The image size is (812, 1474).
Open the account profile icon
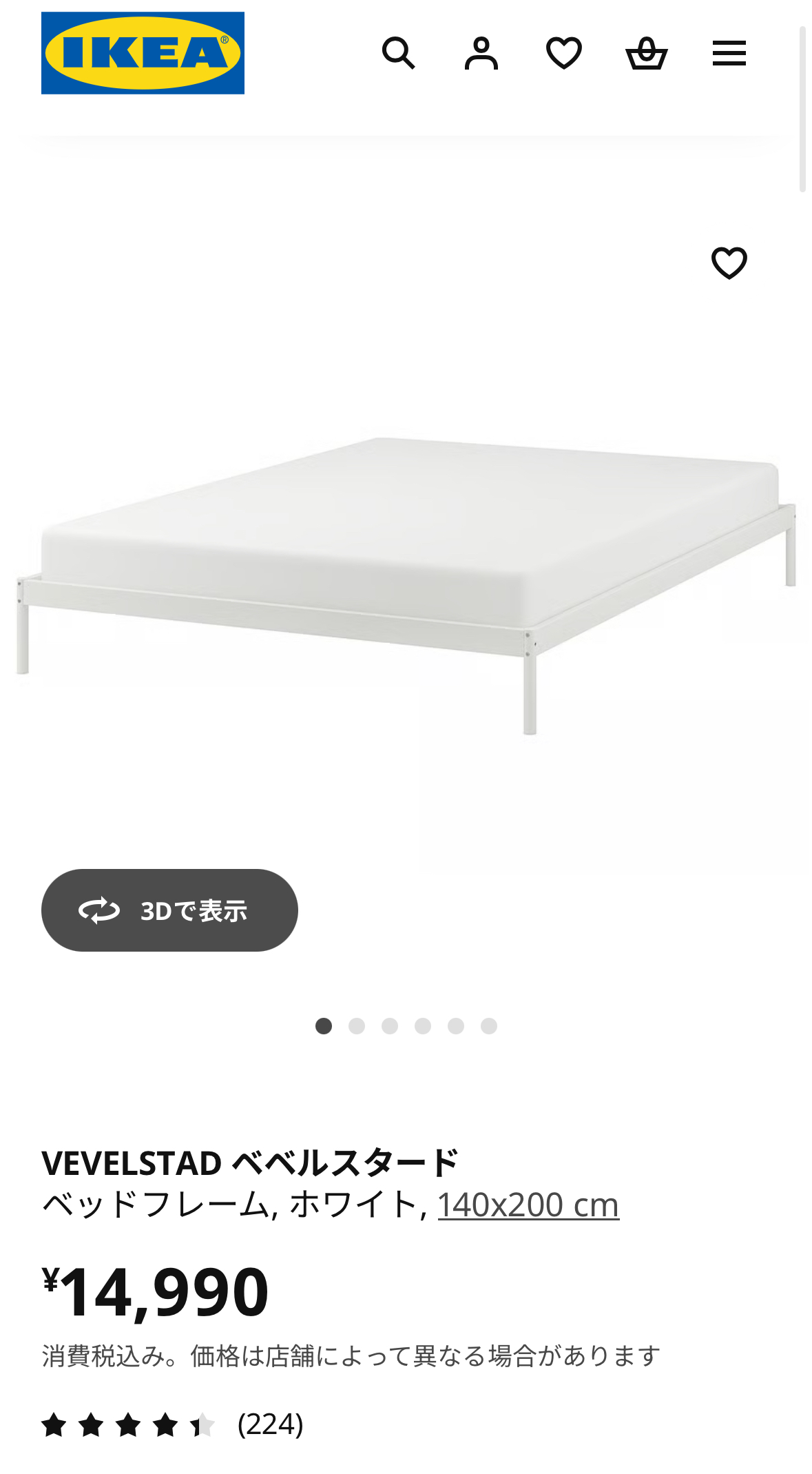(481, 53)
